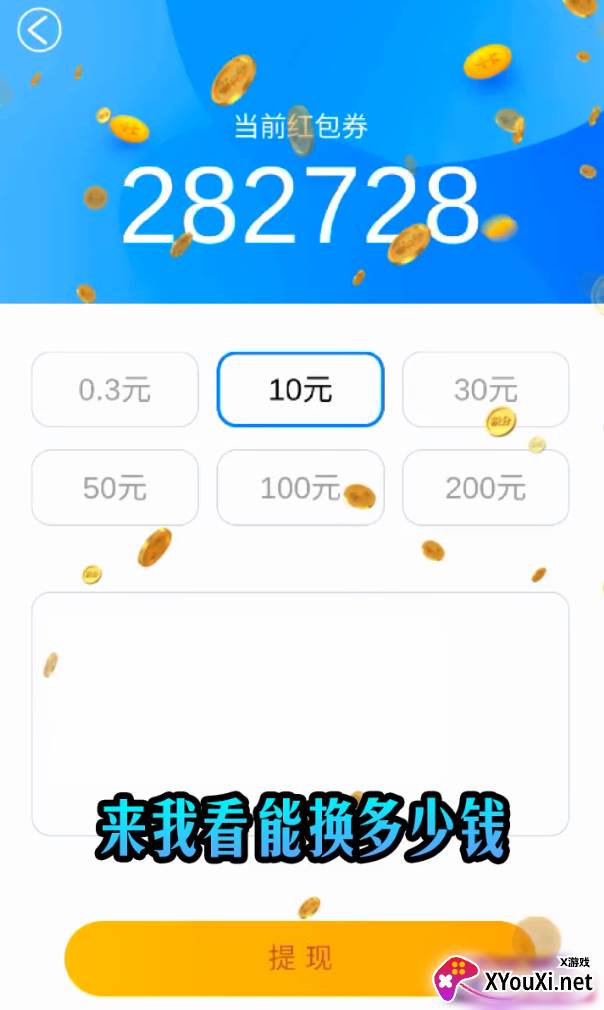This screenshot has height=1010, width=604.
Task: Select the 50元 amount
Action: 115,488
